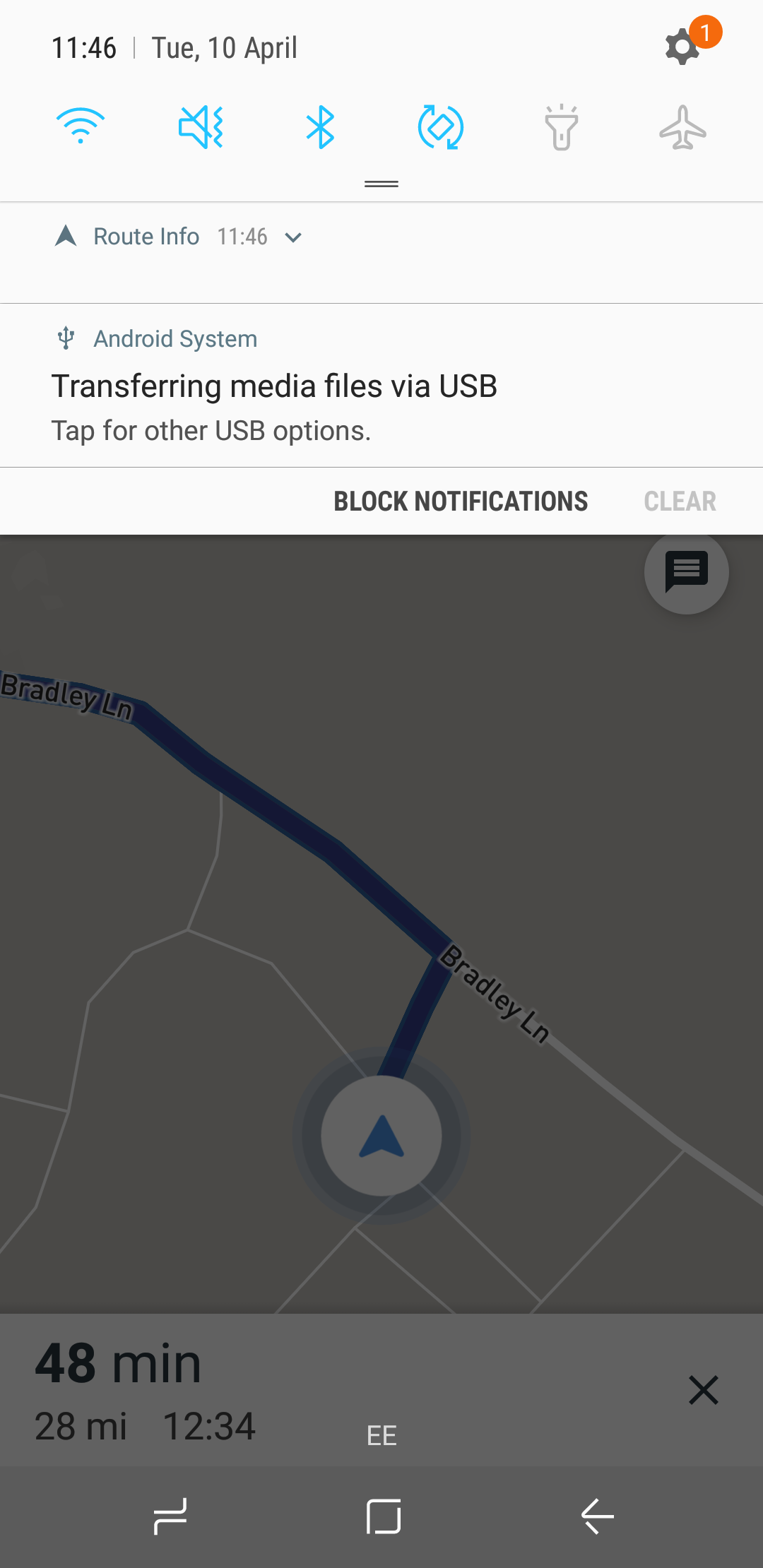This screenshot has width=763, height=1568.
Task: Clear all notifications
Action: [x=680, y=501]
